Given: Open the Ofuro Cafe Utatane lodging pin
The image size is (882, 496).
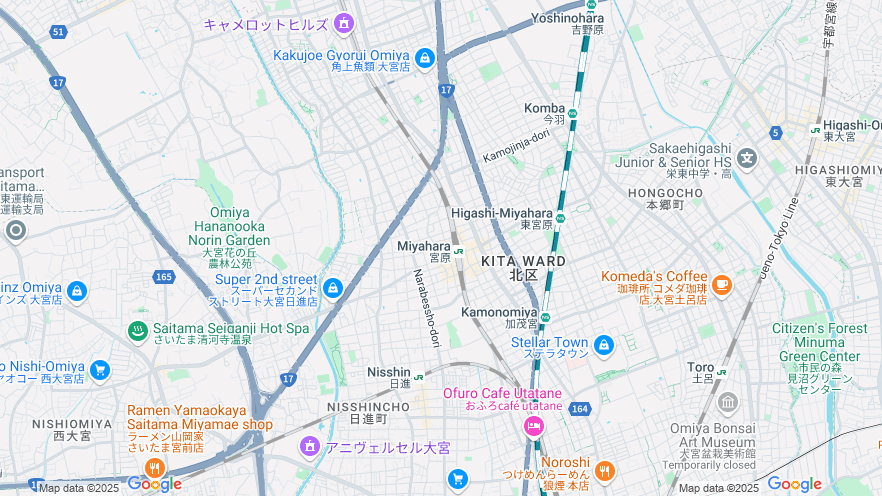Looking at the screenshot, I should point(534,427).
